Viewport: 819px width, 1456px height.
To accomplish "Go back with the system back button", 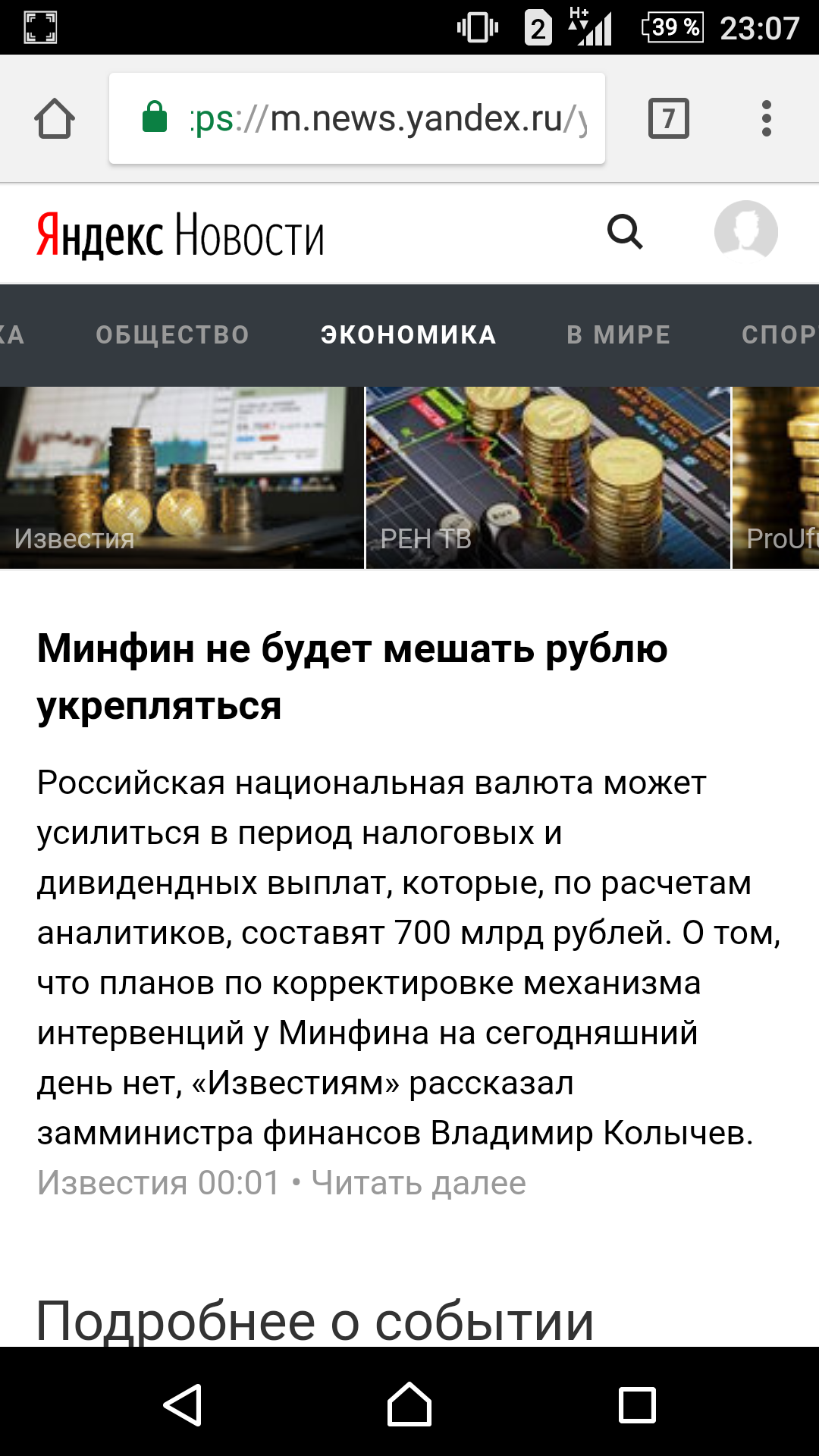I will 182,1404.
